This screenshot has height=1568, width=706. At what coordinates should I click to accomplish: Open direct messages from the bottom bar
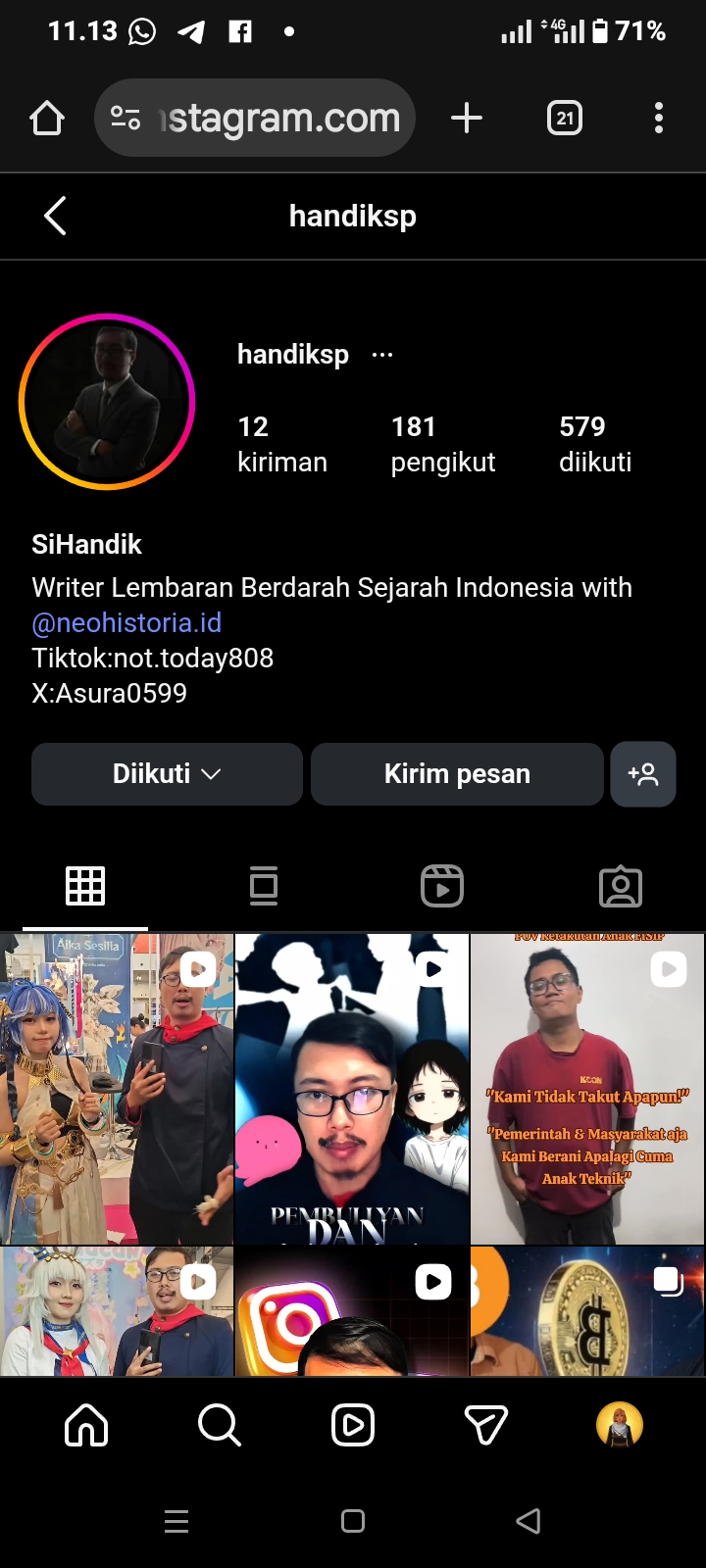[x=485, y=1425]
